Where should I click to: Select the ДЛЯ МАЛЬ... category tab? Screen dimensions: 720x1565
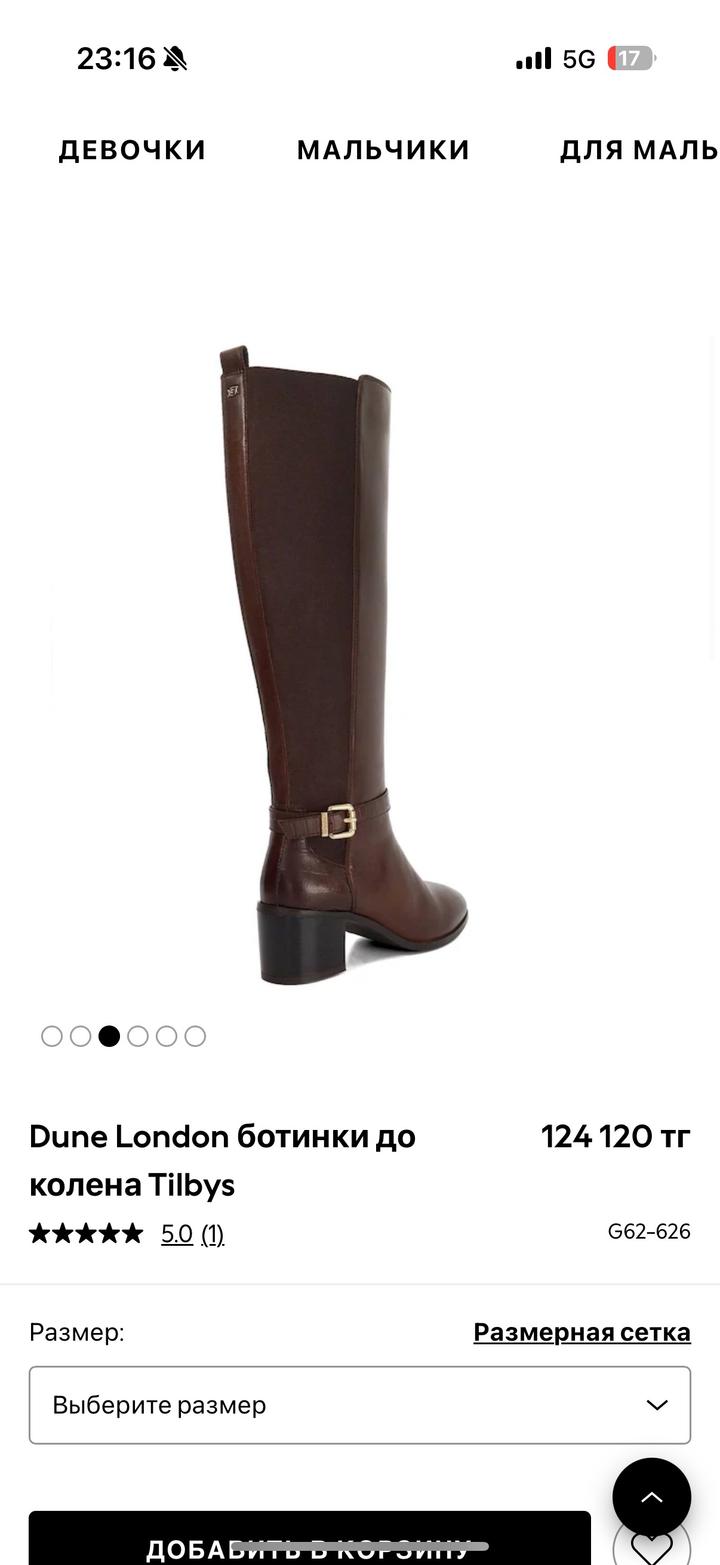pos(638,150)
